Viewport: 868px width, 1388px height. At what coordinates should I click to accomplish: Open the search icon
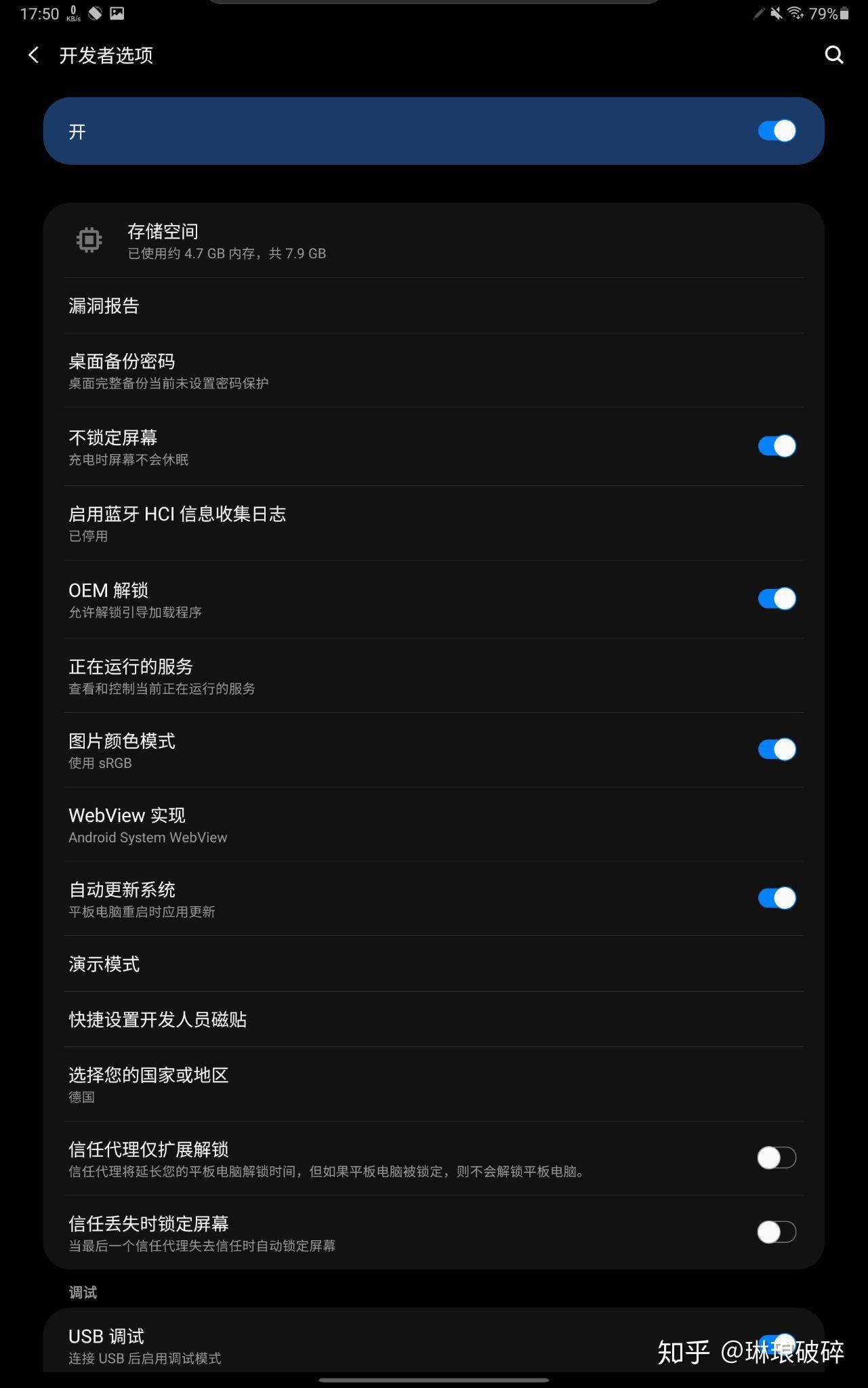[x=833, y=55]
